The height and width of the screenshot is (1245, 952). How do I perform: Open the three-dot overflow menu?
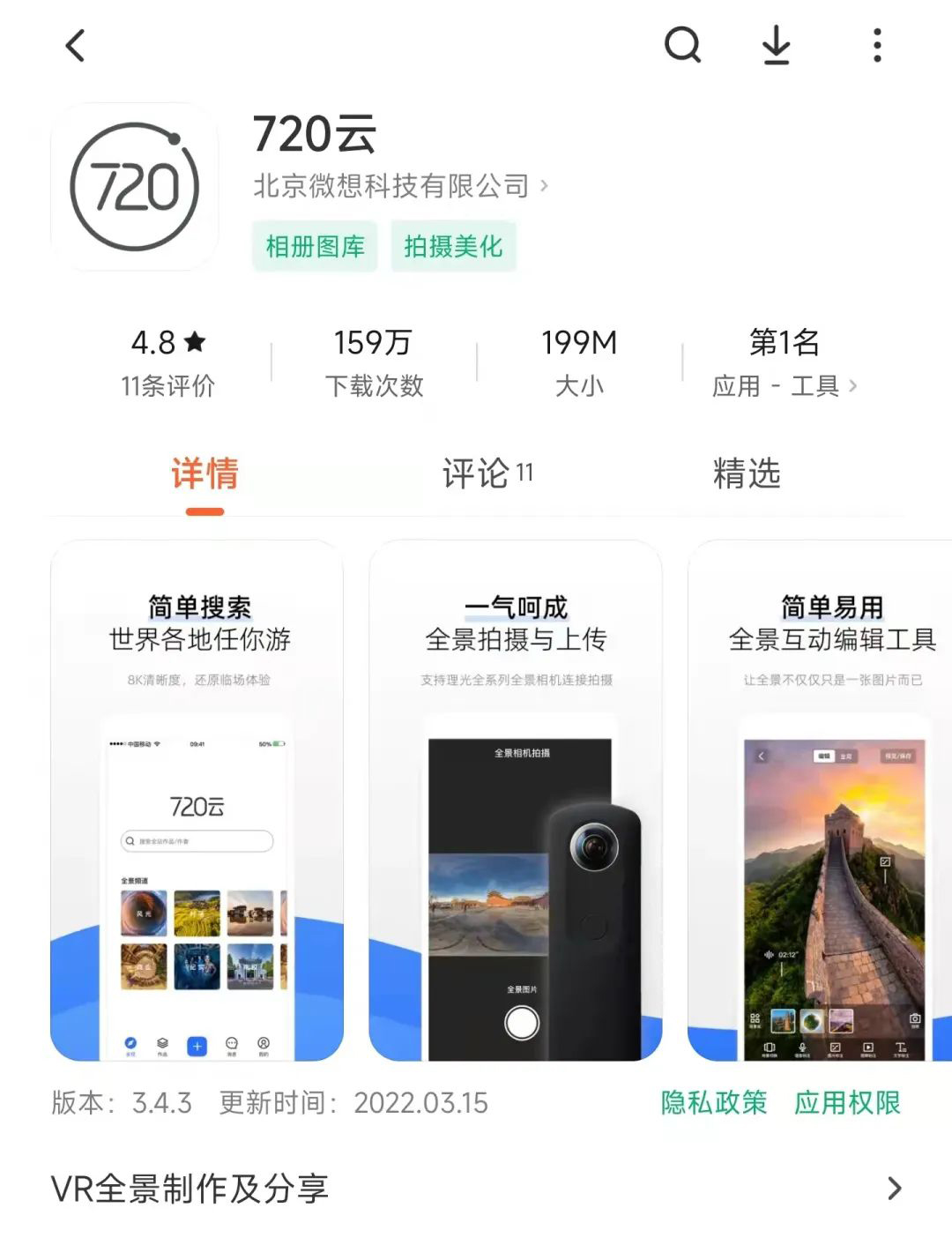(x=876, y=45)
